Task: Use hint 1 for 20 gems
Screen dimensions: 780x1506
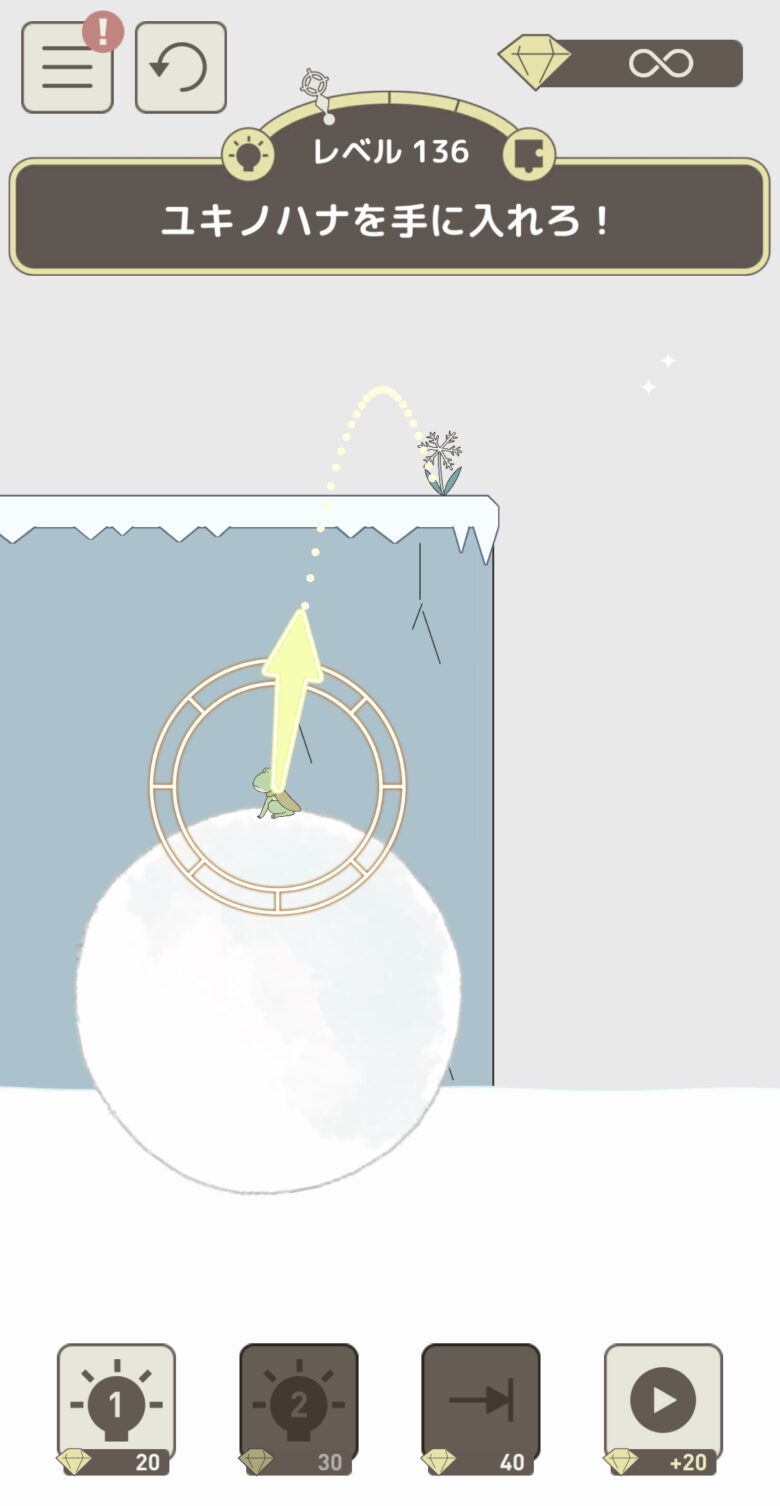Action: pyautogui.click(x=116, y=1406)
